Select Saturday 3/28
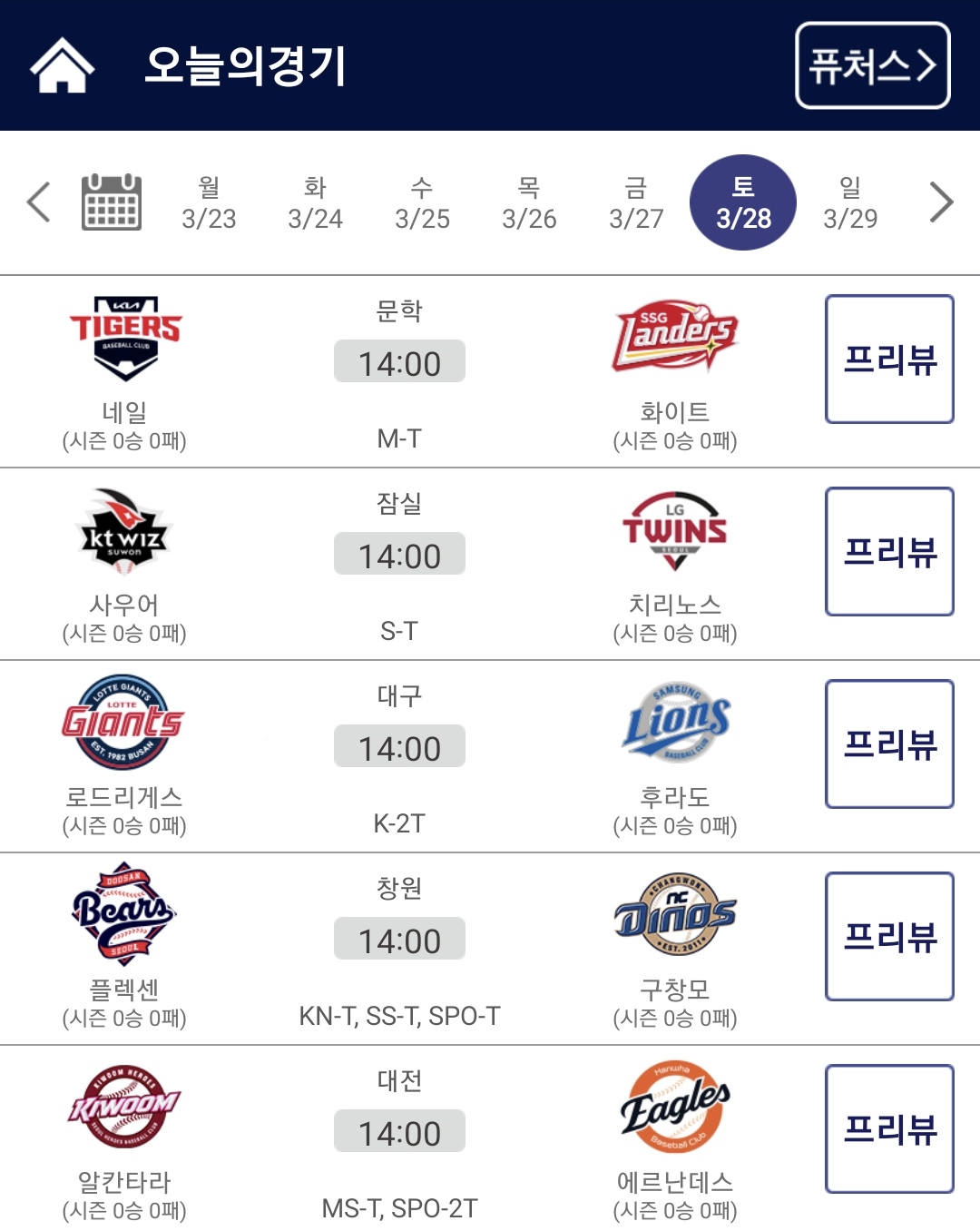Screen dimensions: 980x1231 click(743, 202)
